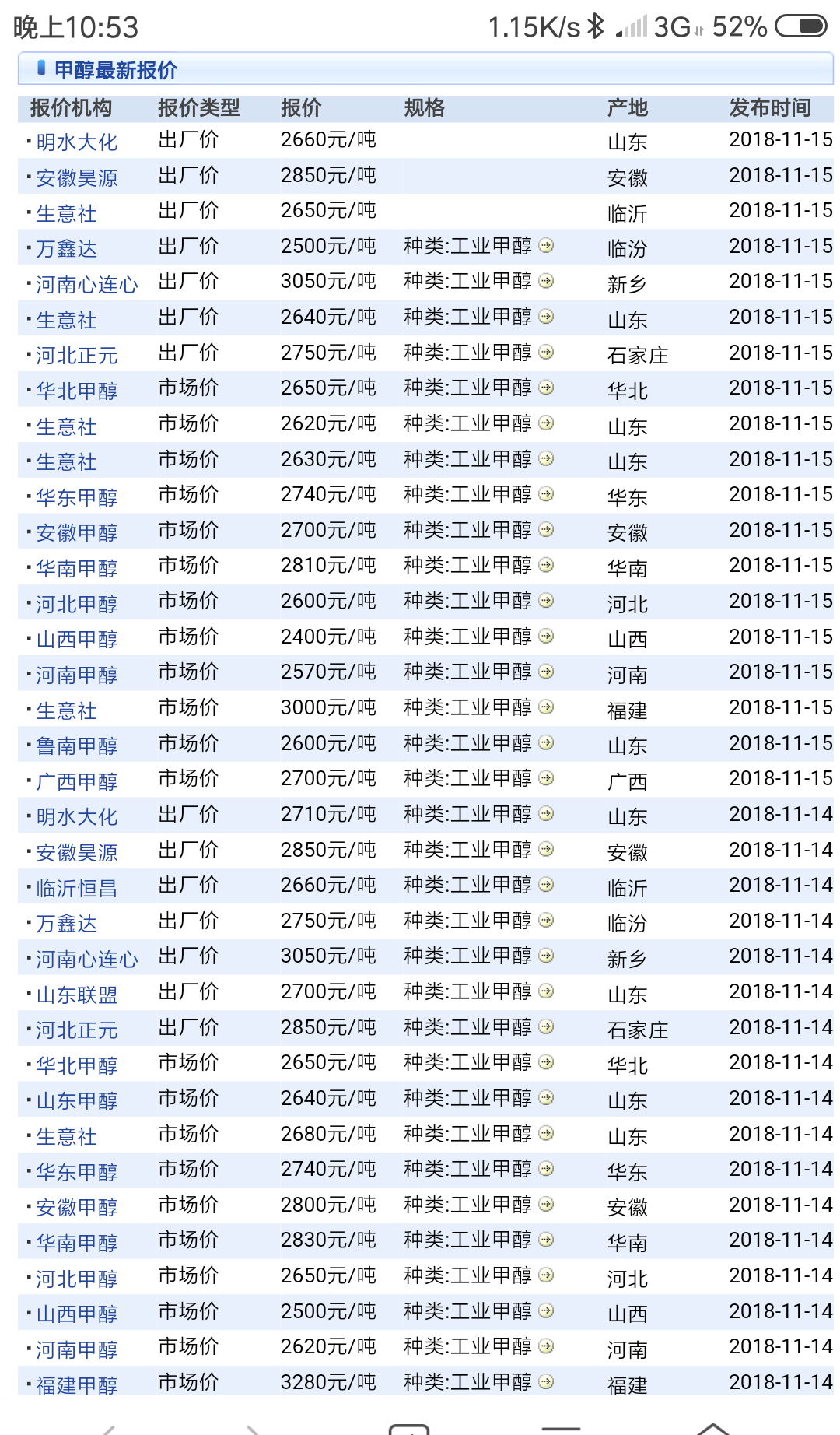
Task: Open 河北甲醇 quote priced 2600元/吨
Action: pos(76,604)
